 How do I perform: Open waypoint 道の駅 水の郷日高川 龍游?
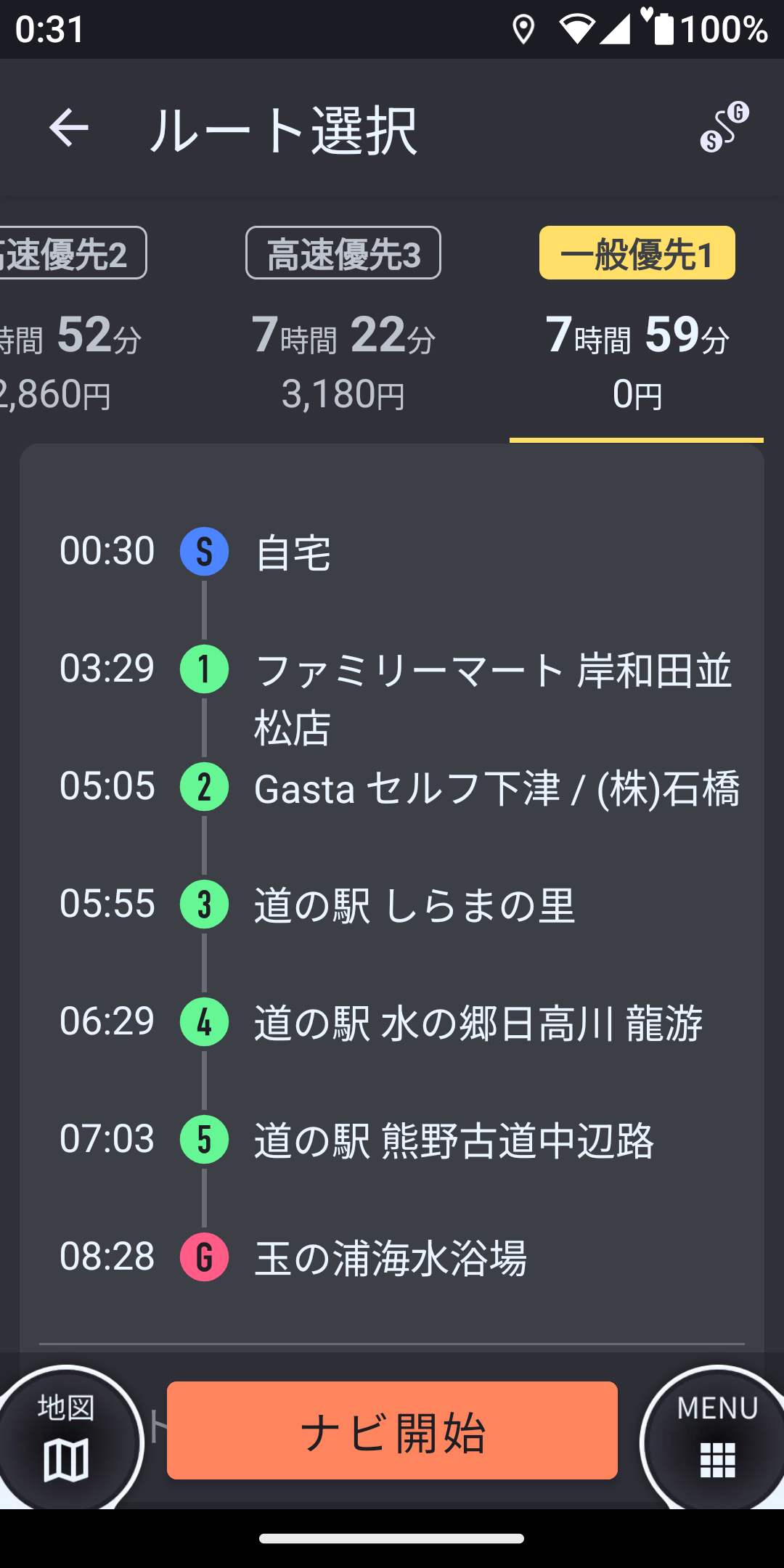478,1024
